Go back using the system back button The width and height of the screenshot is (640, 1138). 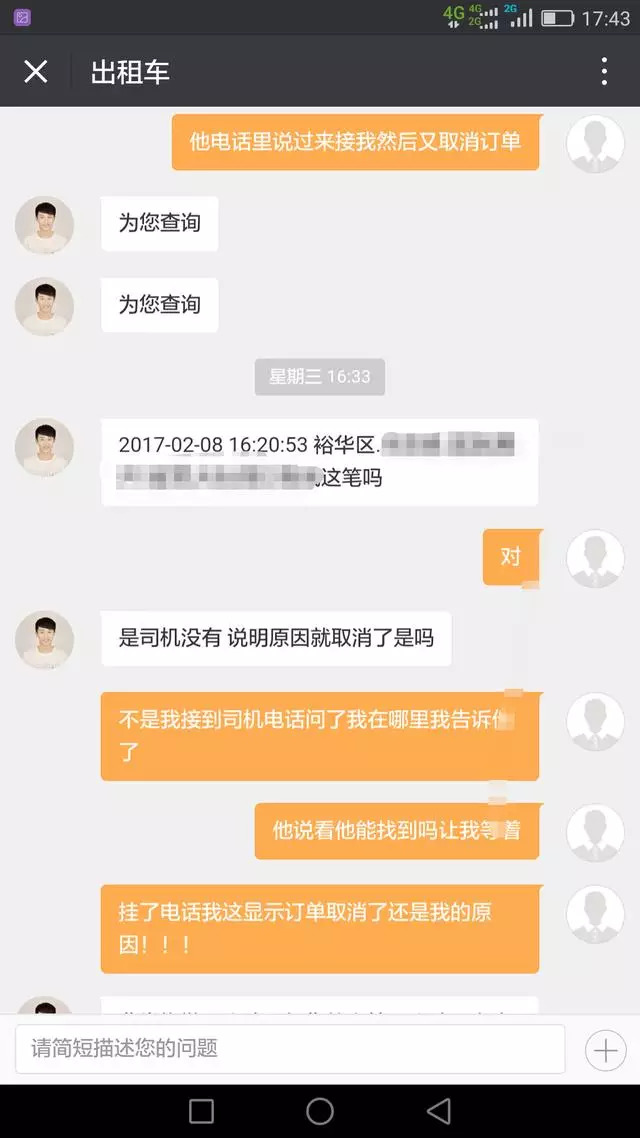tap(438, 1111)
